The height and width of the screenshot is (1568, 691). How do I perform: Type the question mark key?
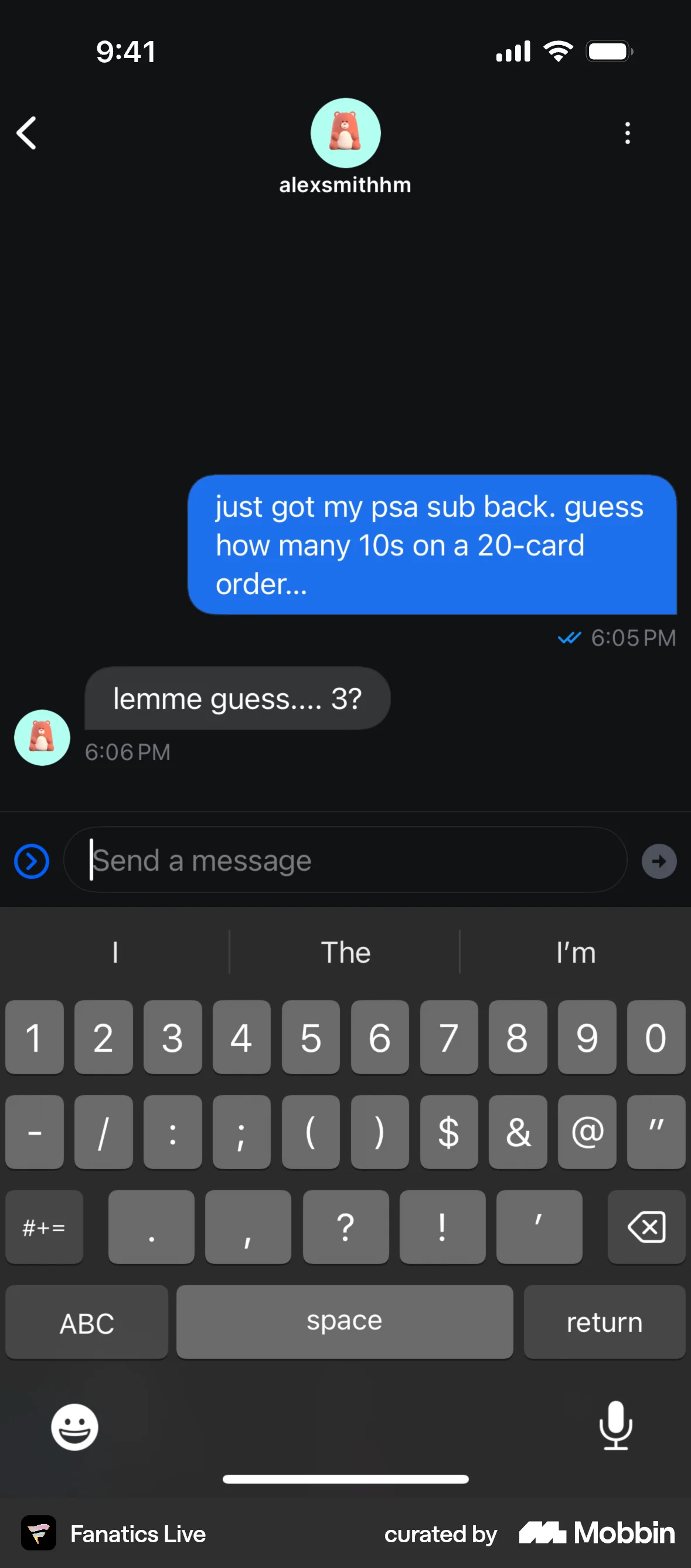coord(345,1227)
